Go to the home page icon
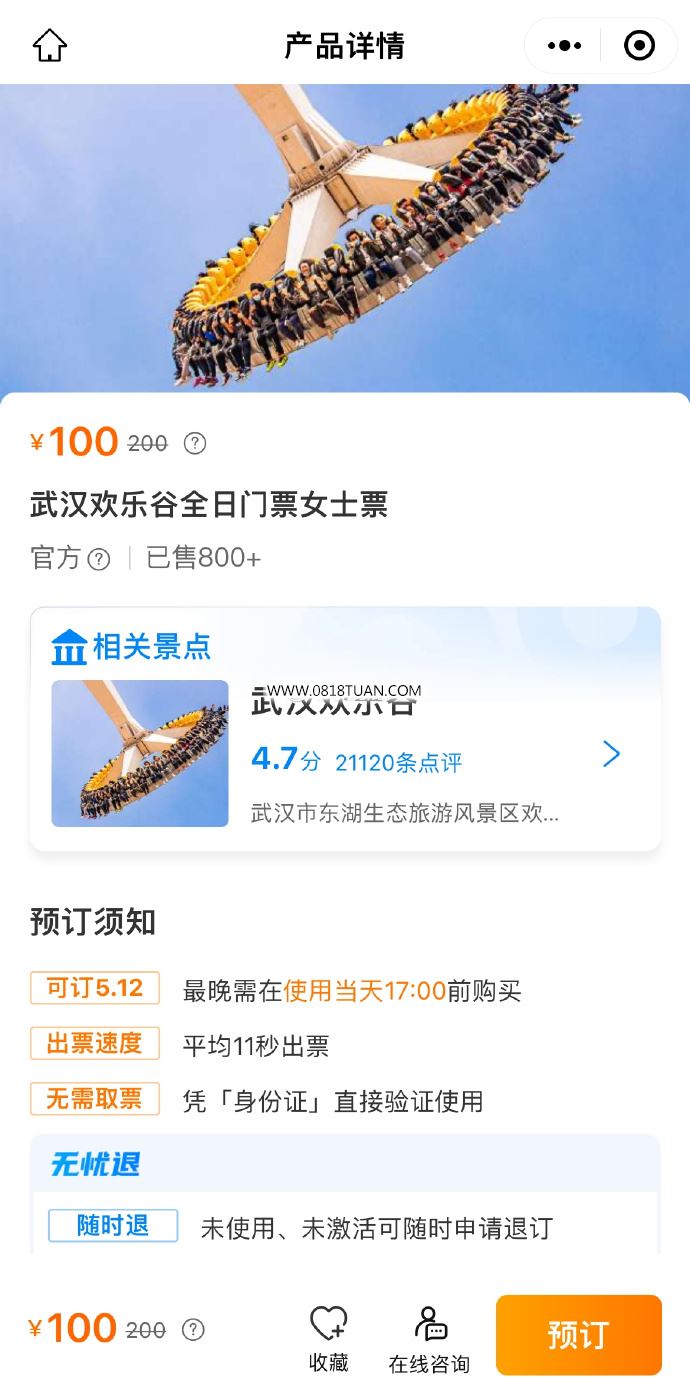690x1383 pixels. pyautogui.click(x=49, y=46)
